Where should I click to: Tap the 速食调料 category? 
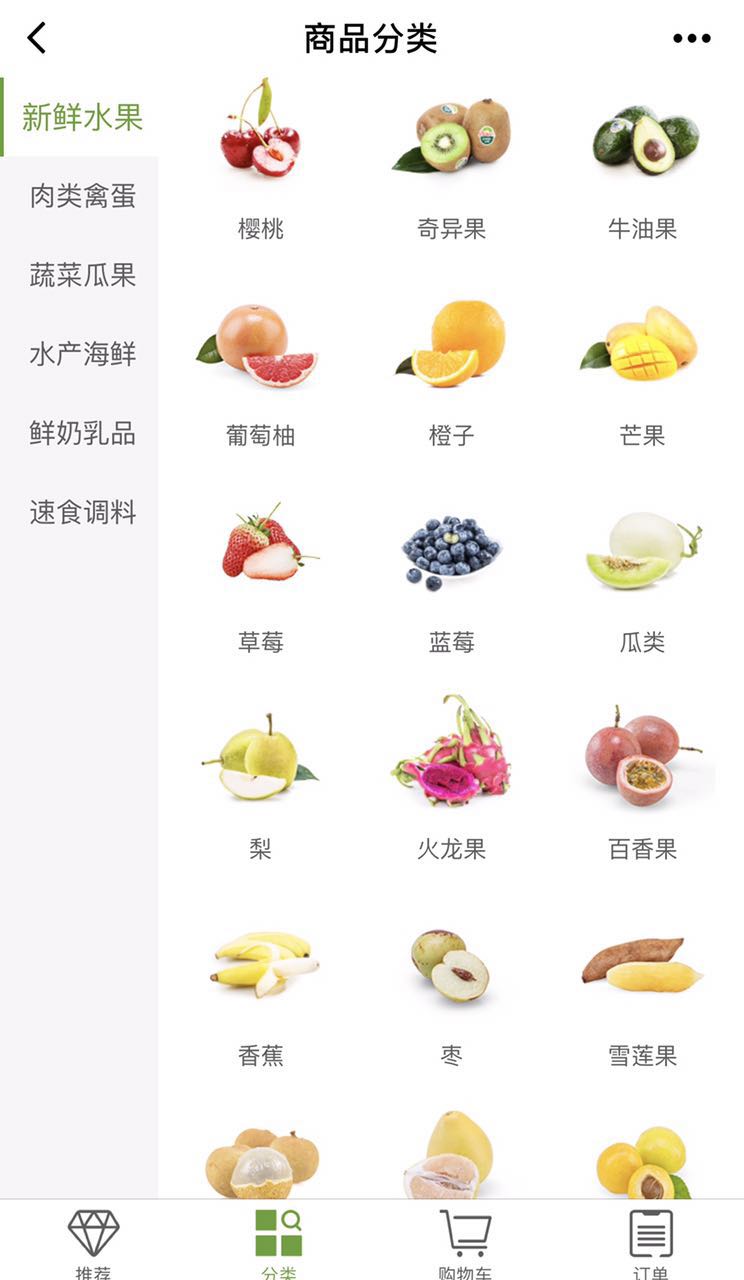pos(82,512)
